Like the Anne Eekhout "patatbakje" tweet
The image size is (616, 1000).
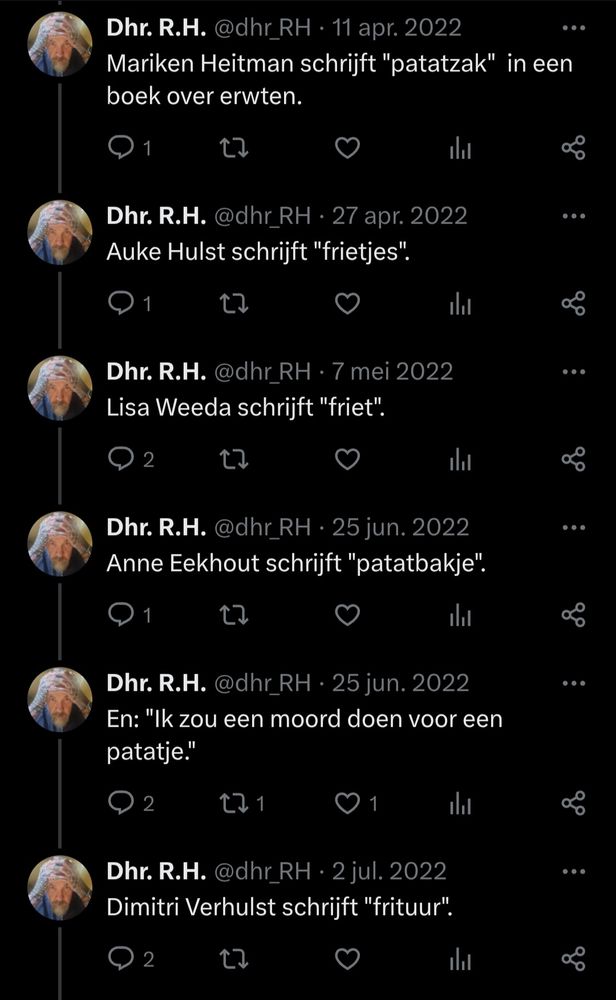point(346,615)
